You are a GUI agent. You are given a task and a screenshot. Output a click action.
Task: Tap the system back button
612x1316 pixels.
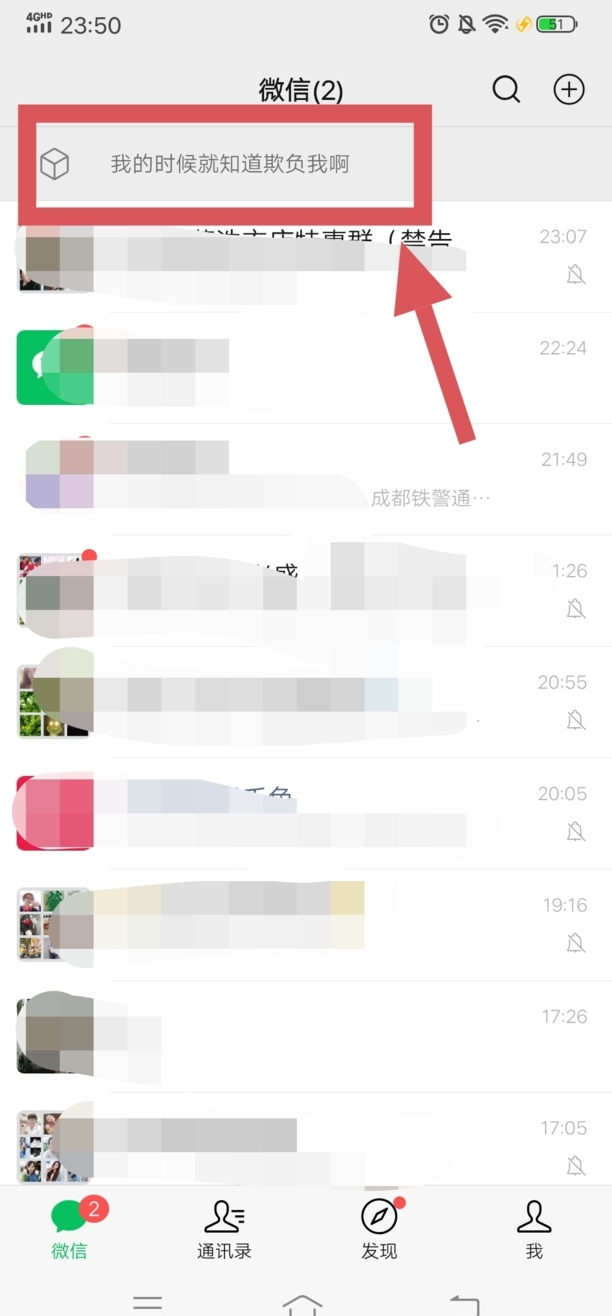(465, 1303)
